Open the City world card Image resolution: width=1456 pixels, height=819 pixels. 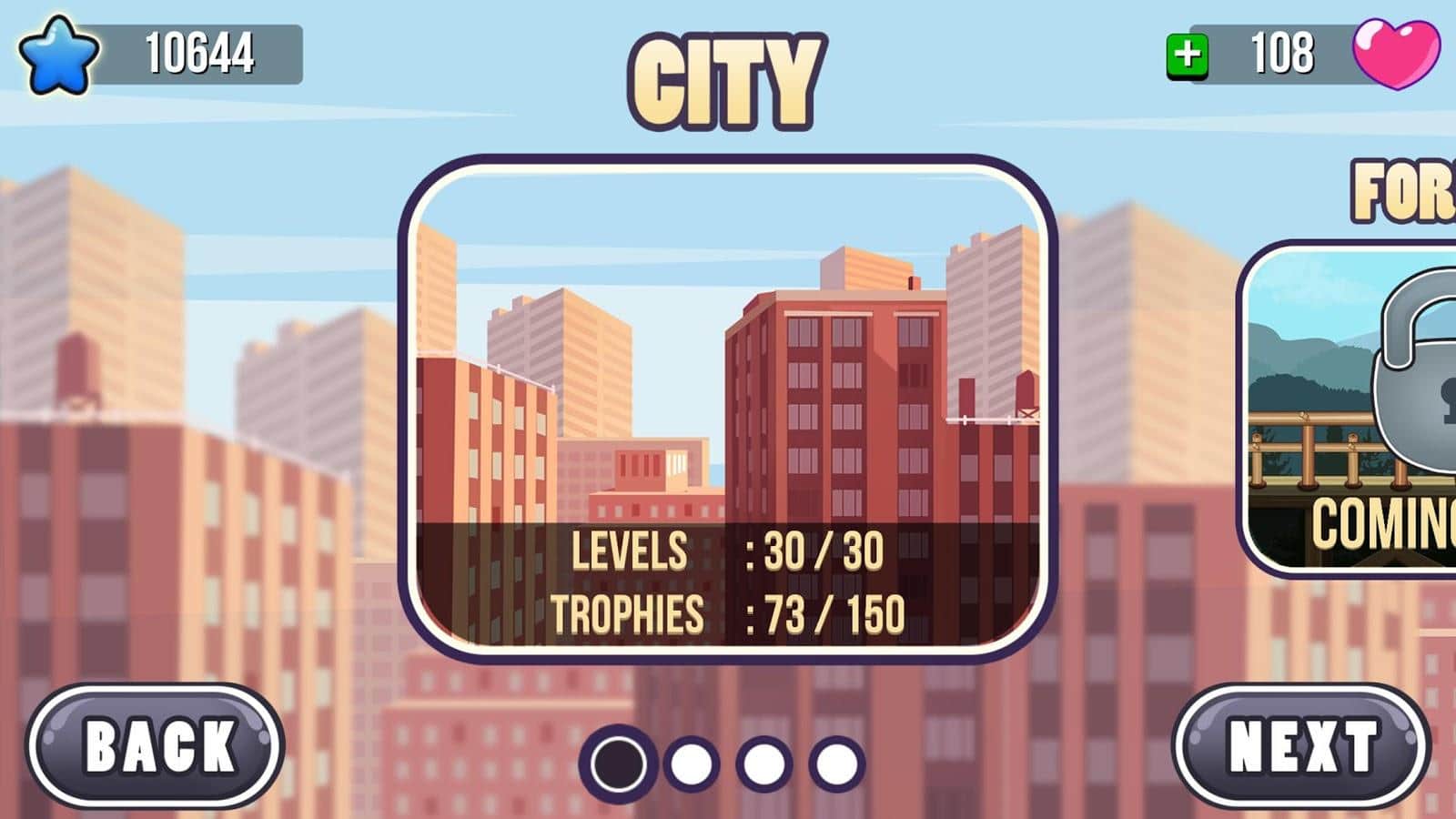(x=726, y=408)
